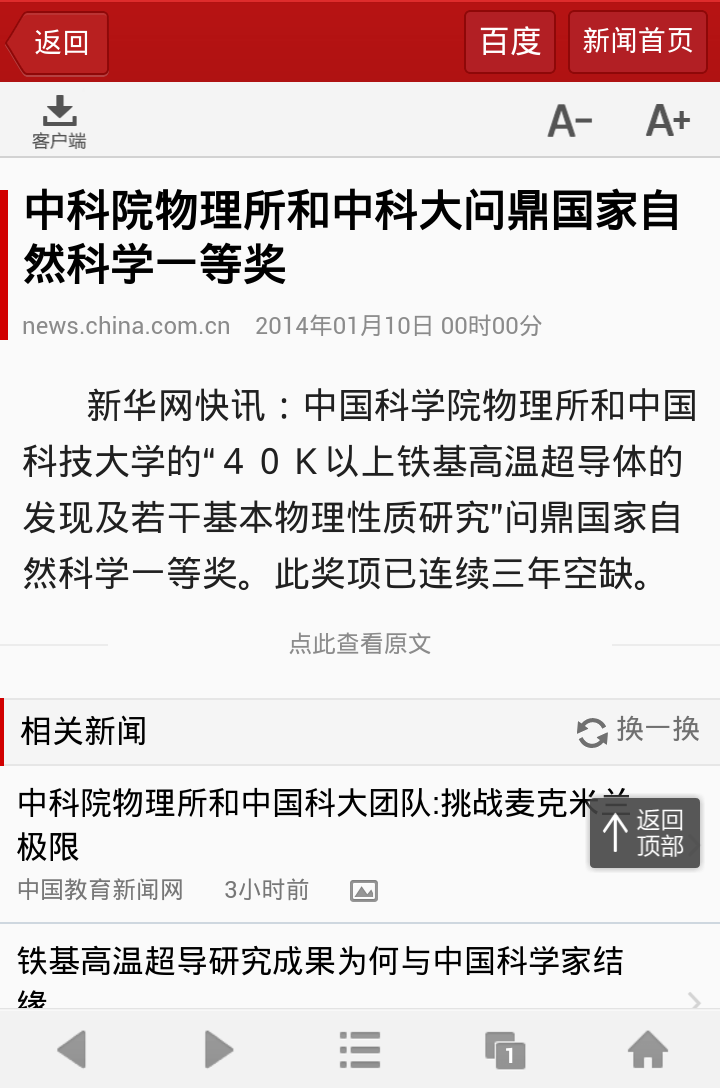Open the 百度 button
The width and height of the screenshot is (720, 1088).
(510, 42)
